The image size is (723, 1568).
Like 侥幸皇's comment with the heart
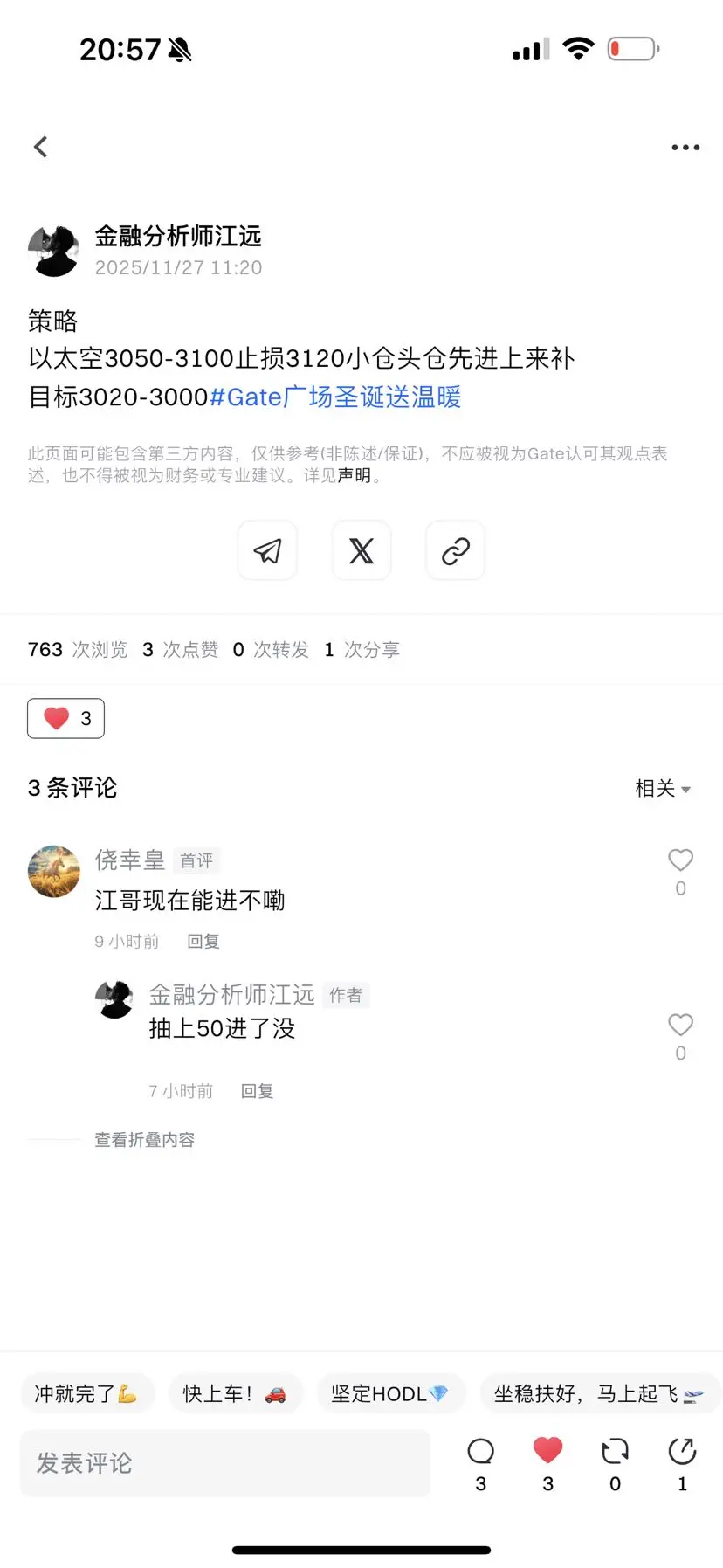tap(680, 860)
